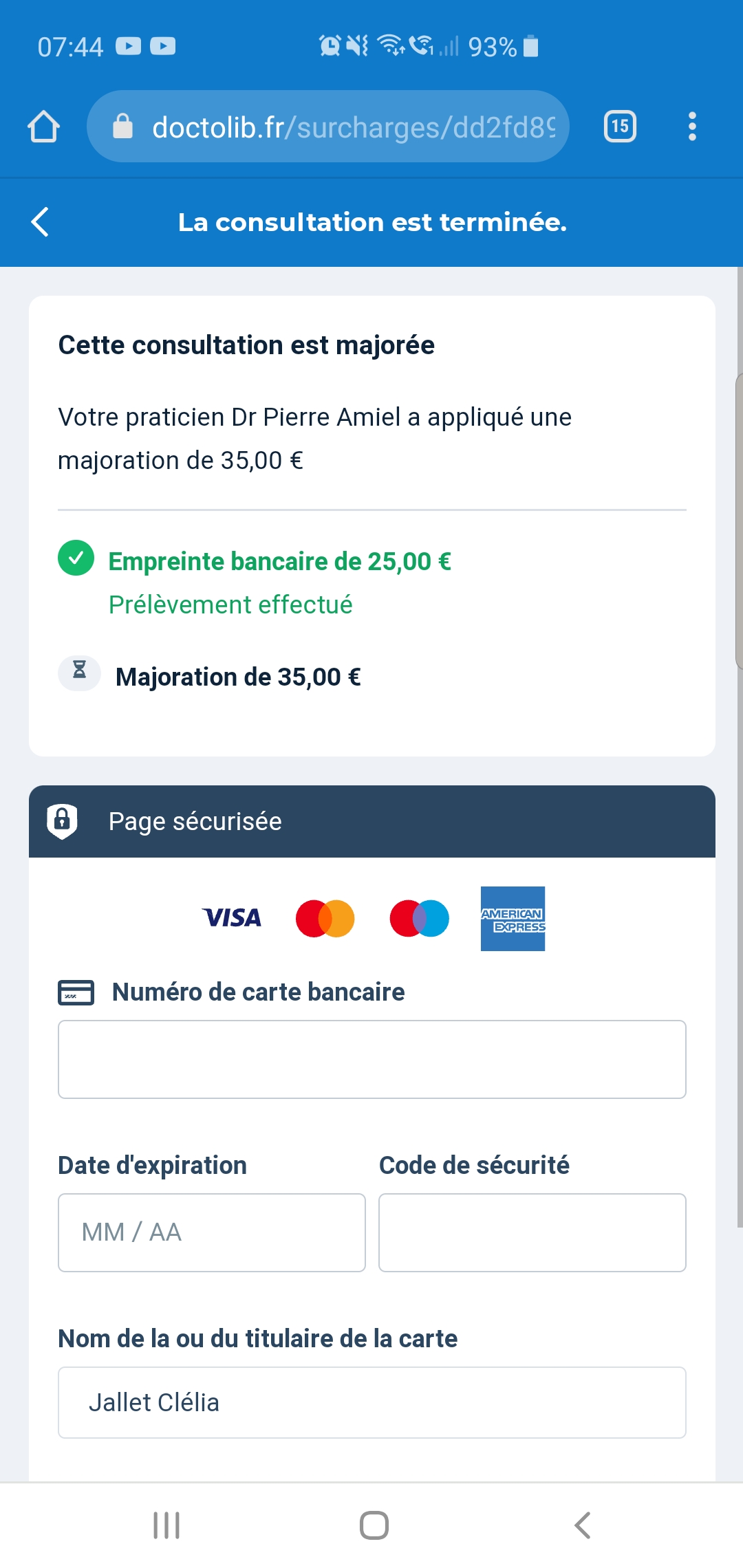Open the browser home page
The image size is (743, 1568).
43,127
